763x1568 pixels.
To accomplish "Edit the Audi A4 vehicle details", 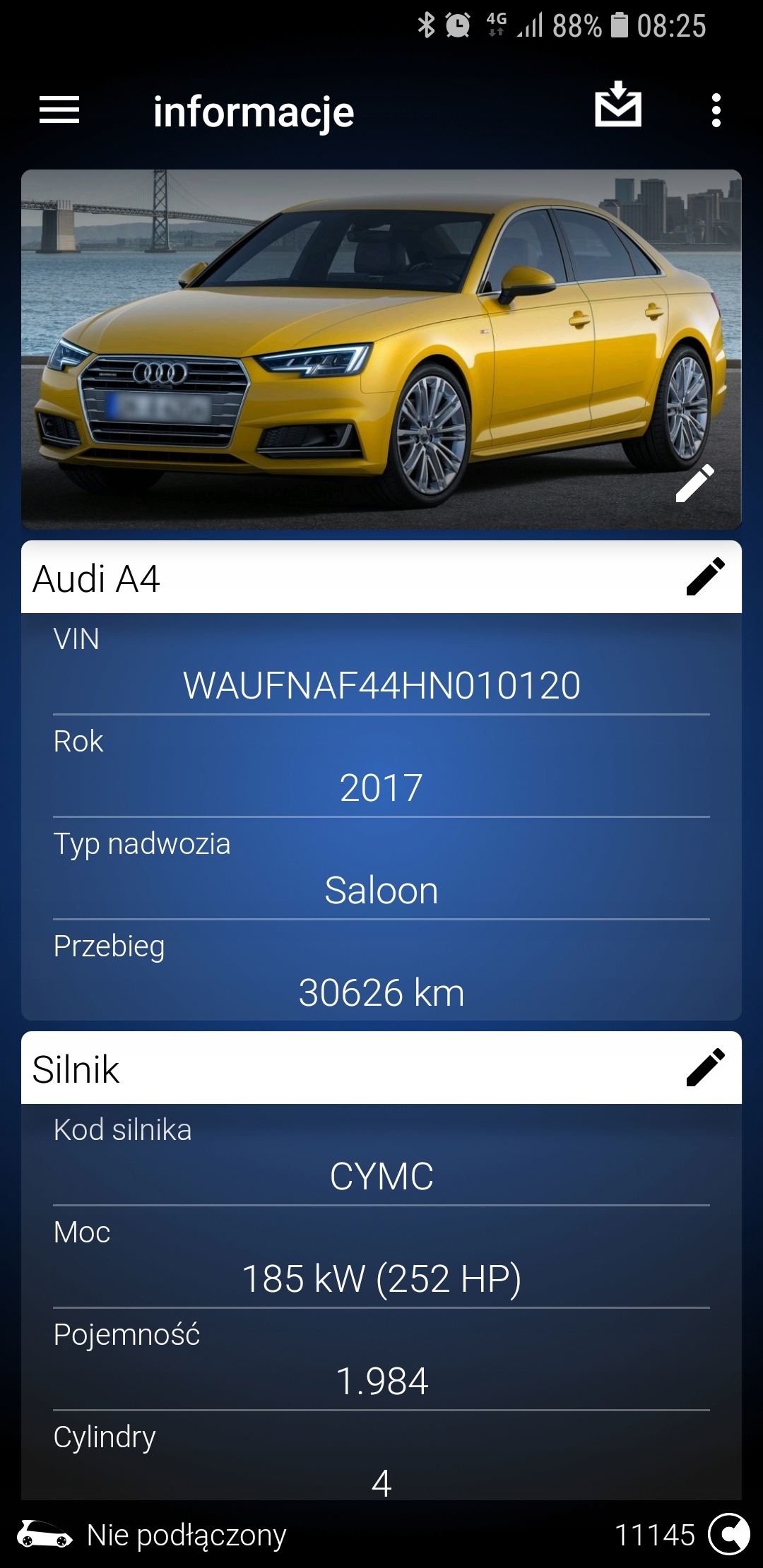I will point(705,576).
